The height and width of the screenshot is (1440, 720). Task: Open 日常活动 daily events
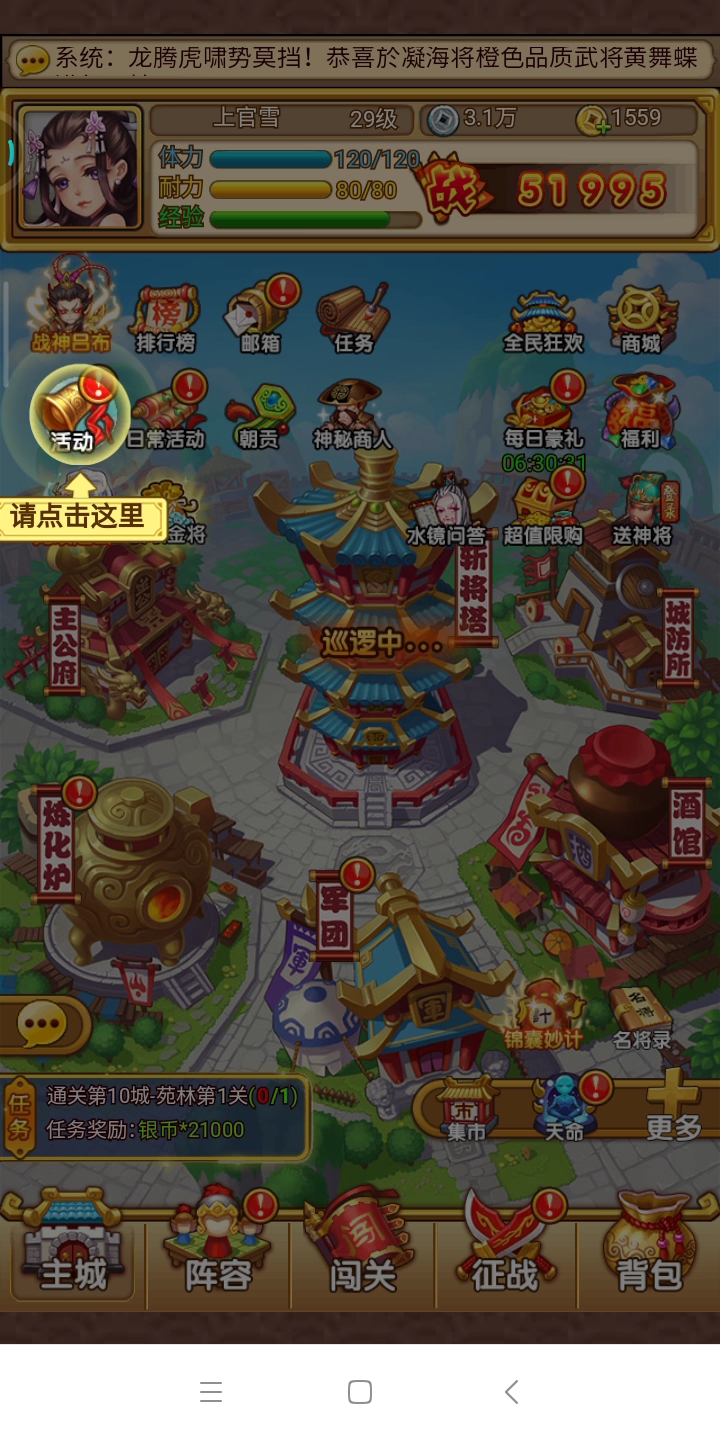[x=166, y=413]
